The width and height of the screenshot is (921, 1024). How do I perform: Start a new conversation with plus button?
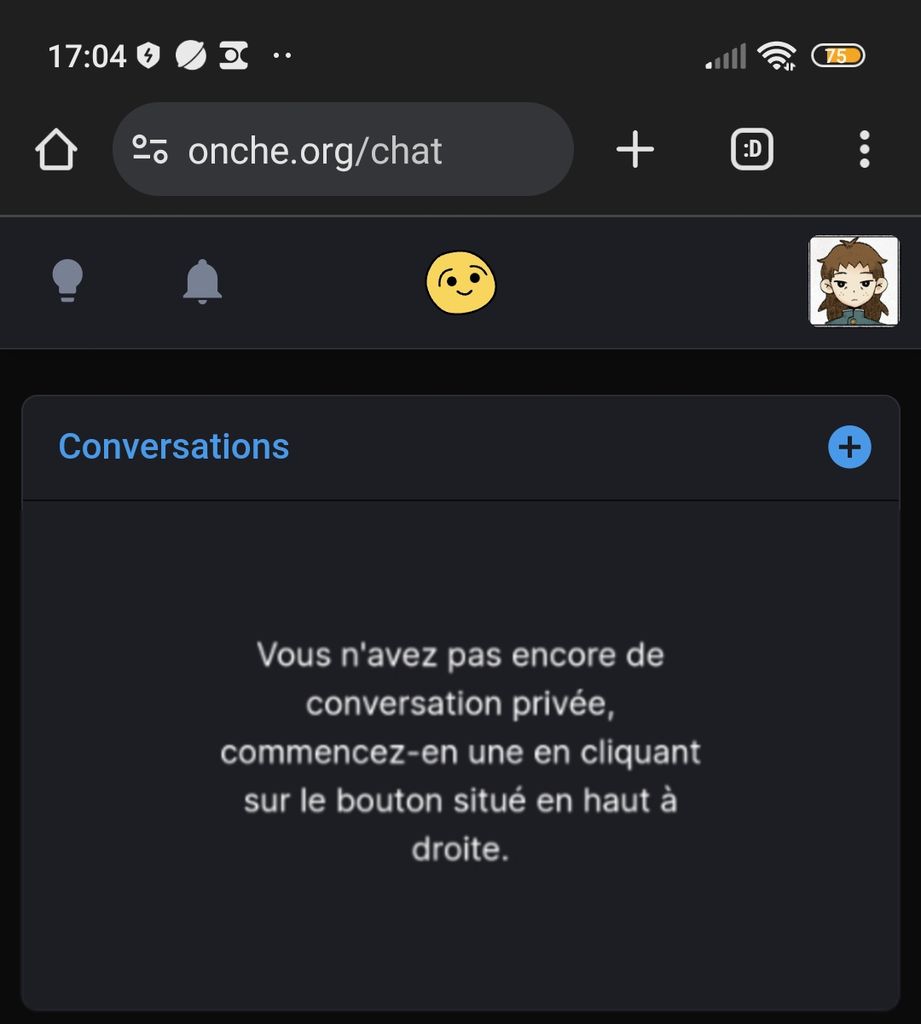[x=849, y=447]
